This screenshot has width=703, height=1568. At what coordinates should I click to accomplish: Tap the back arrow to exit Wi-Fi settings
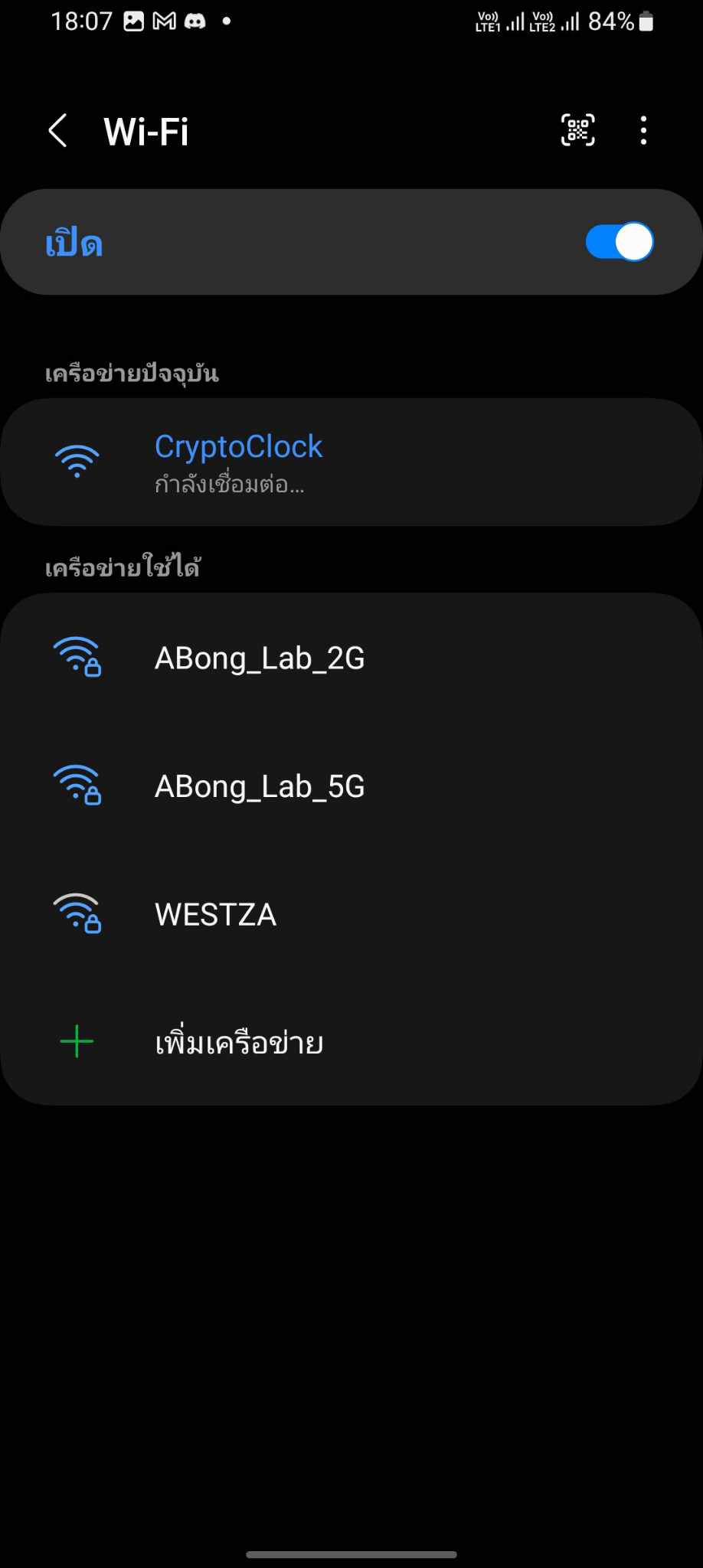[x=58, y=130]
